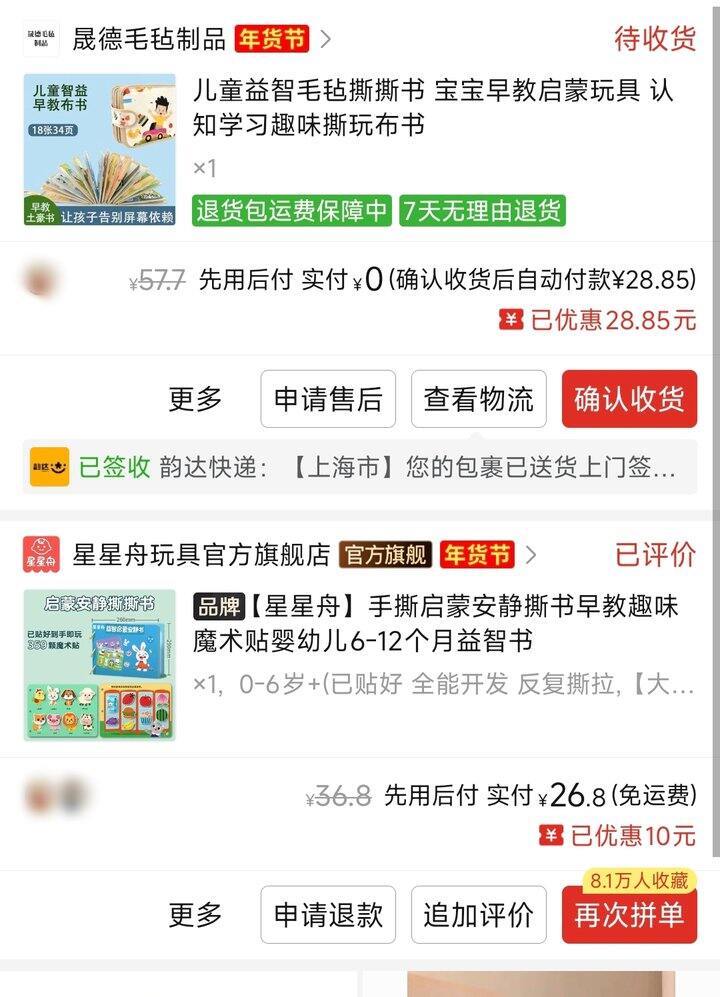Open 韵达快递 delivery status row
The image size is (720, 997).
[x=360, y=467]
